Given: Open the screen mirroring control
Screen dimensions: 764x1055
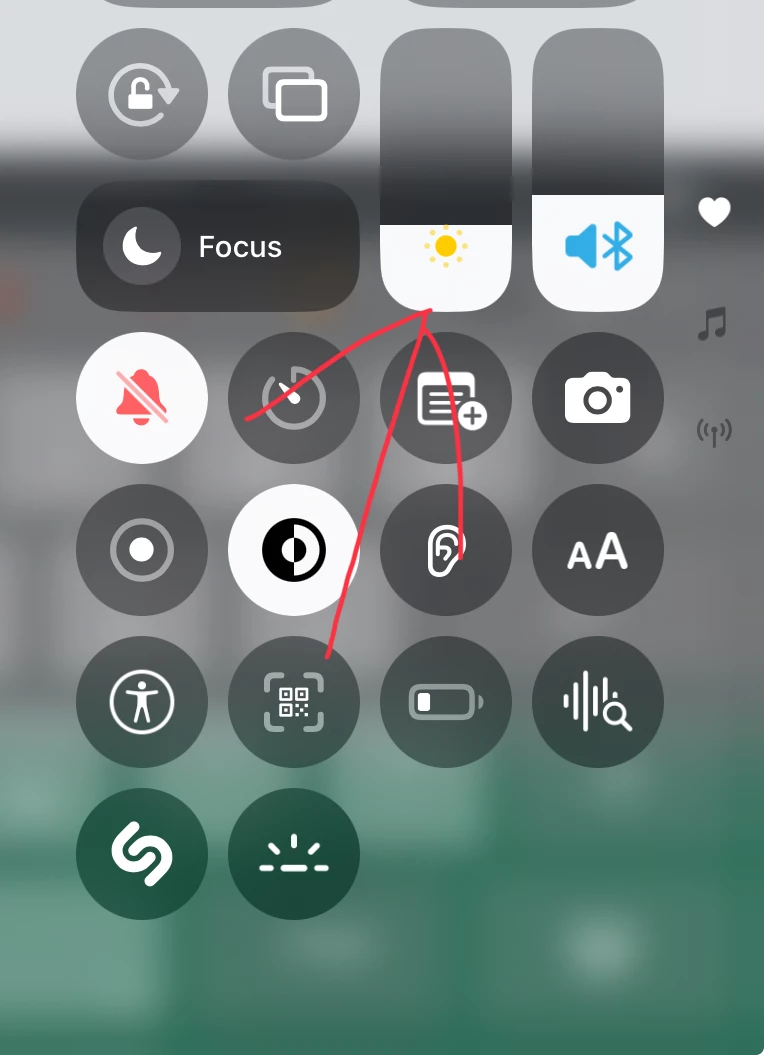Looking at the screenshot, I should pos(294,95).
